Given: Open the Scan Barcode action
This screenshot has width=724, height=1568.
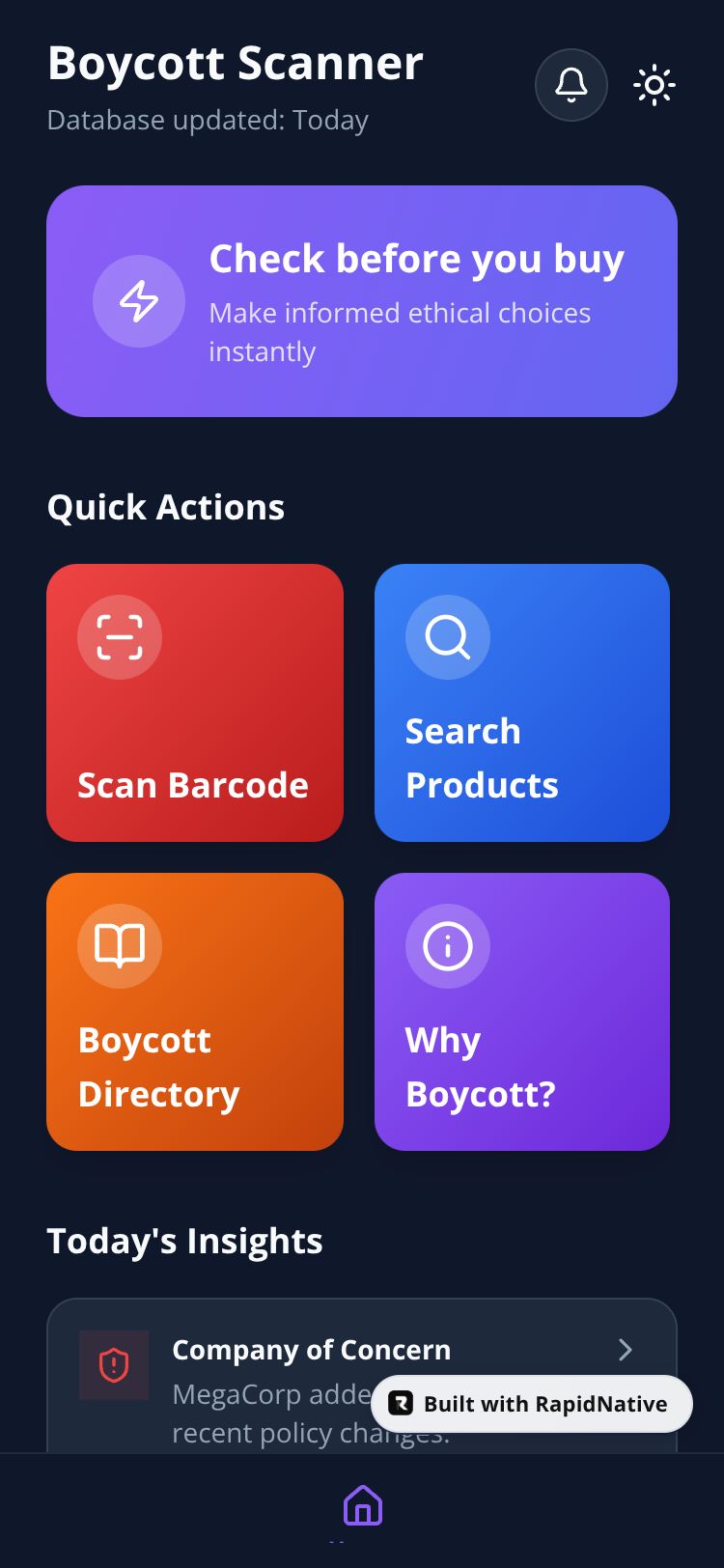Looking at the screenshot, I should click(x=195, y=703).
